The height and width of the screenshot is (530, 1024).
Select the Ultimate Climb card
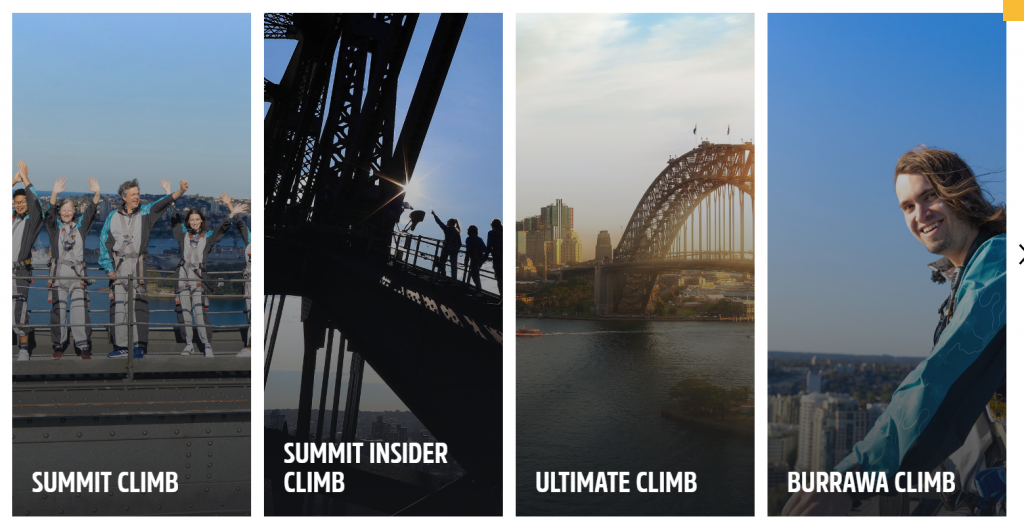[635, 265]
